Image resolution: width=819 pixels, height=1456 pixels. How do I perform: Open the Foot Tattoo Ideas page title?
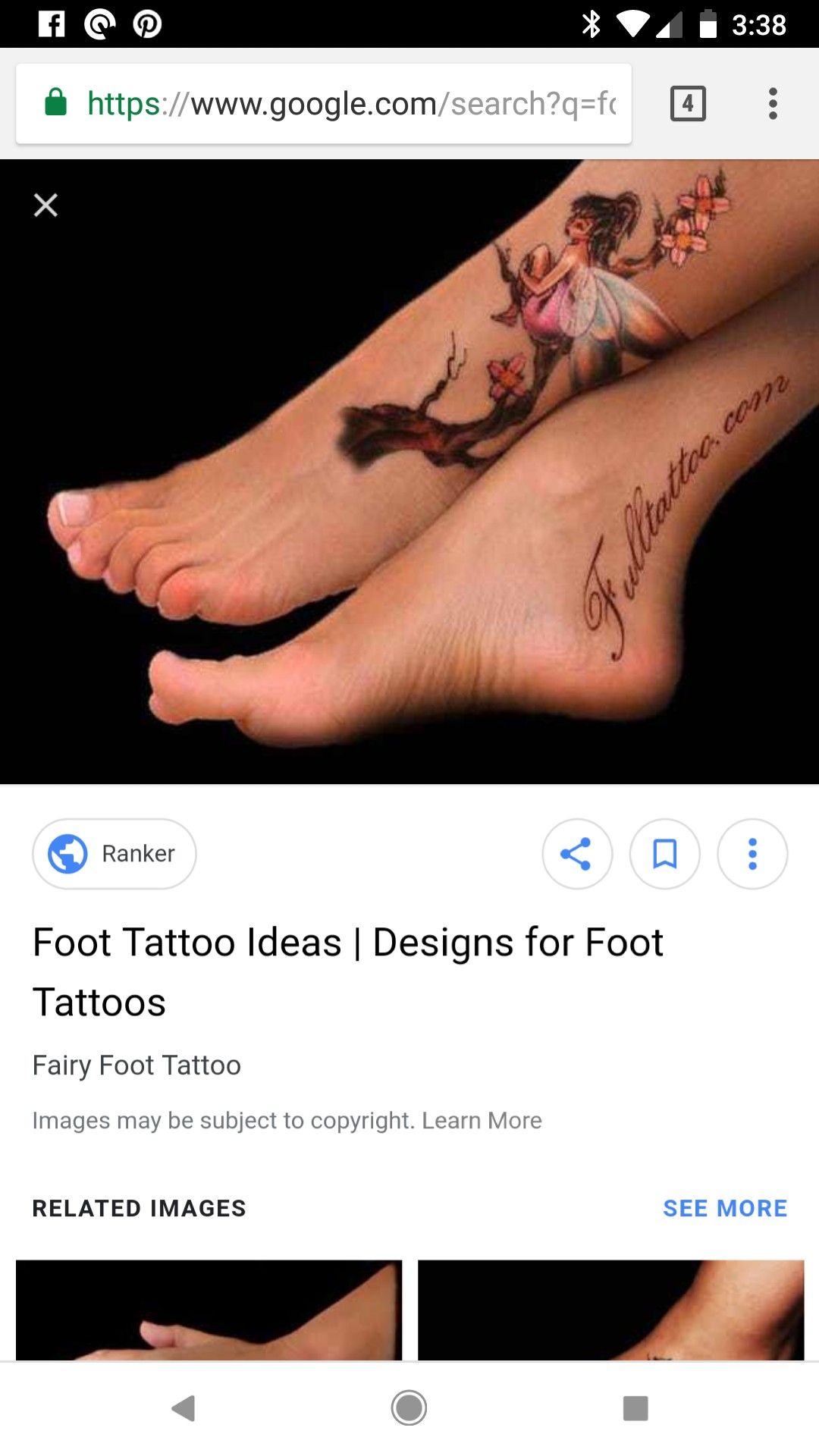(x=348, y=972)
